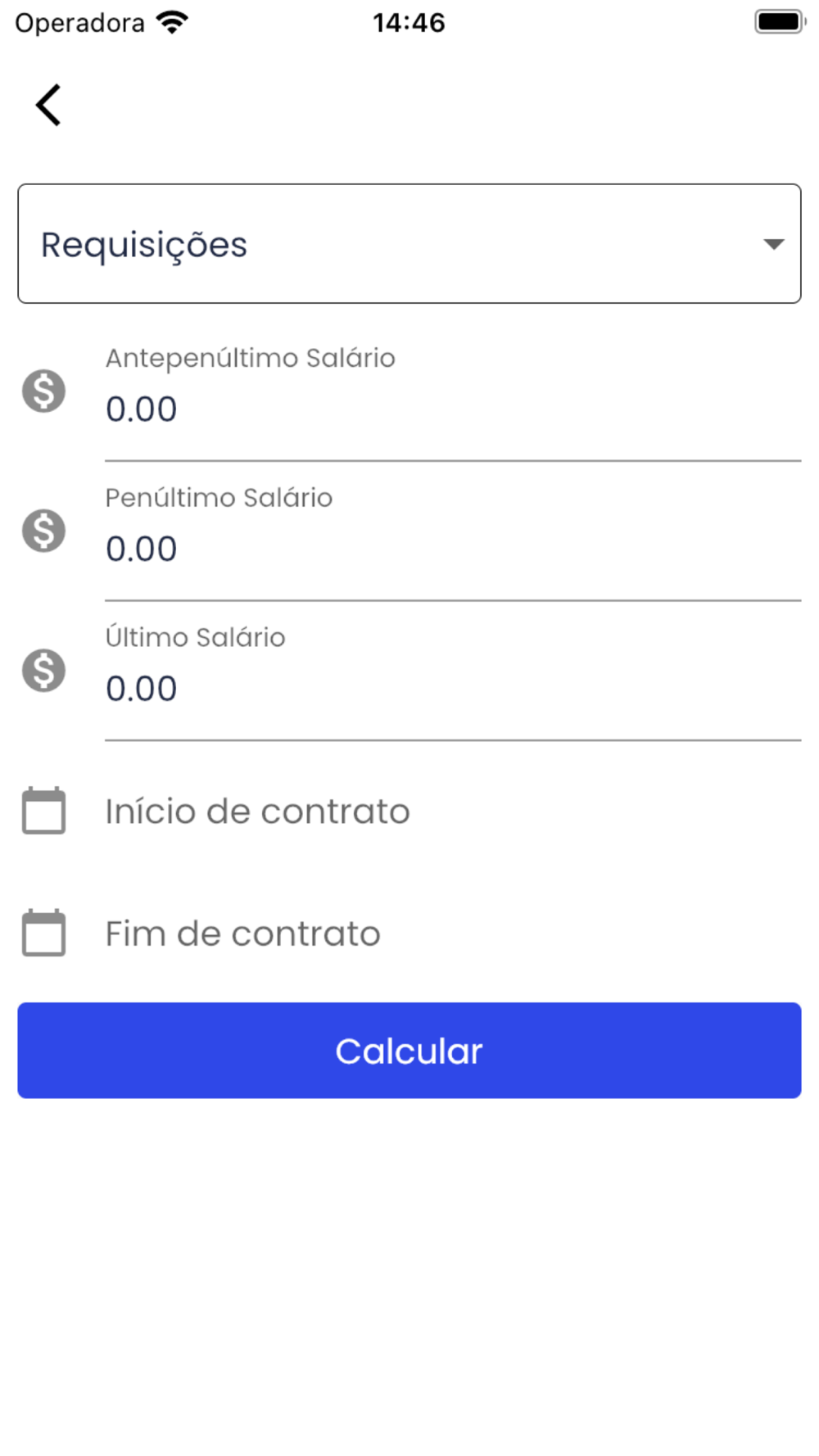819x1456 pixels.
Task: Select the Último Salário field
Action: [453, 671]
